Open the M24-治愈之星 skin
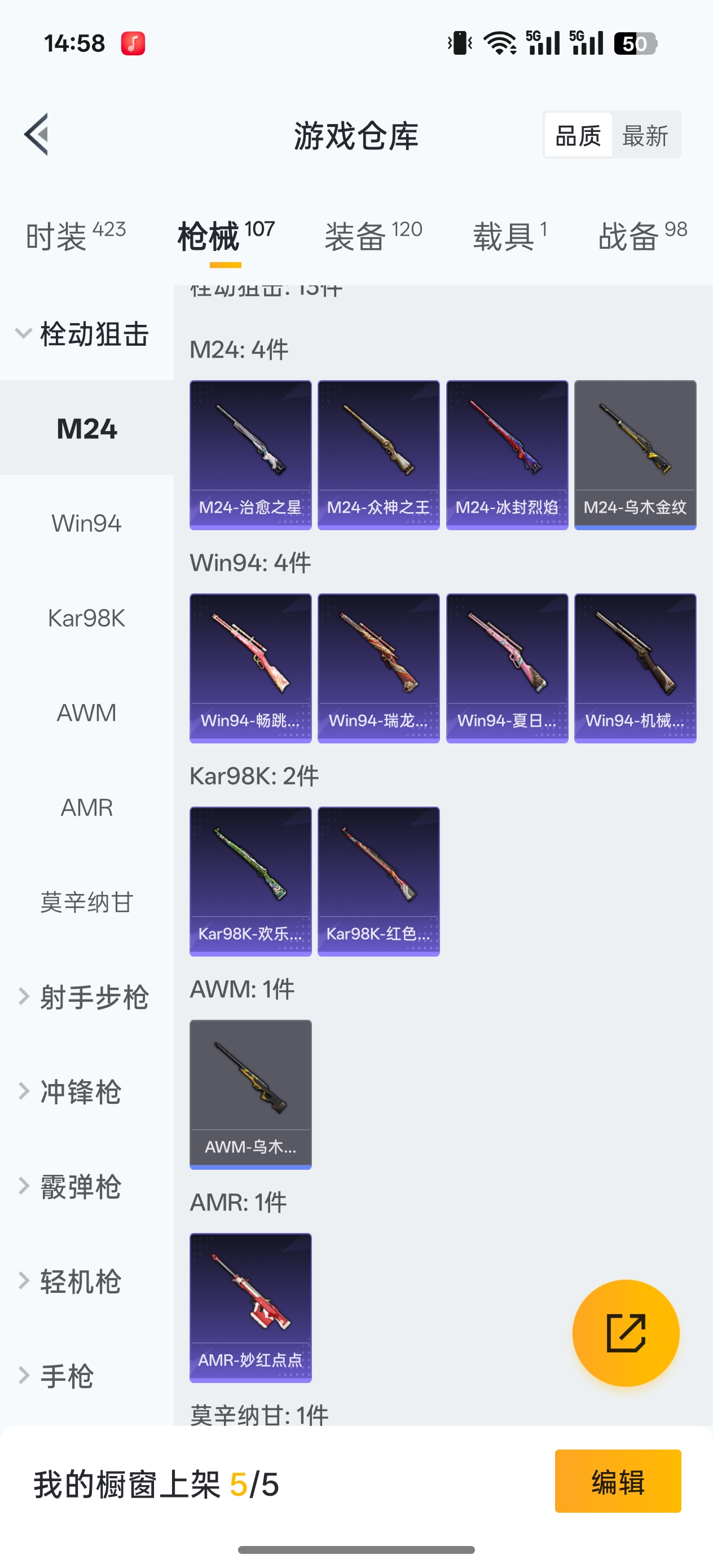The image size is (713, 1568). [x=250, y=455]
